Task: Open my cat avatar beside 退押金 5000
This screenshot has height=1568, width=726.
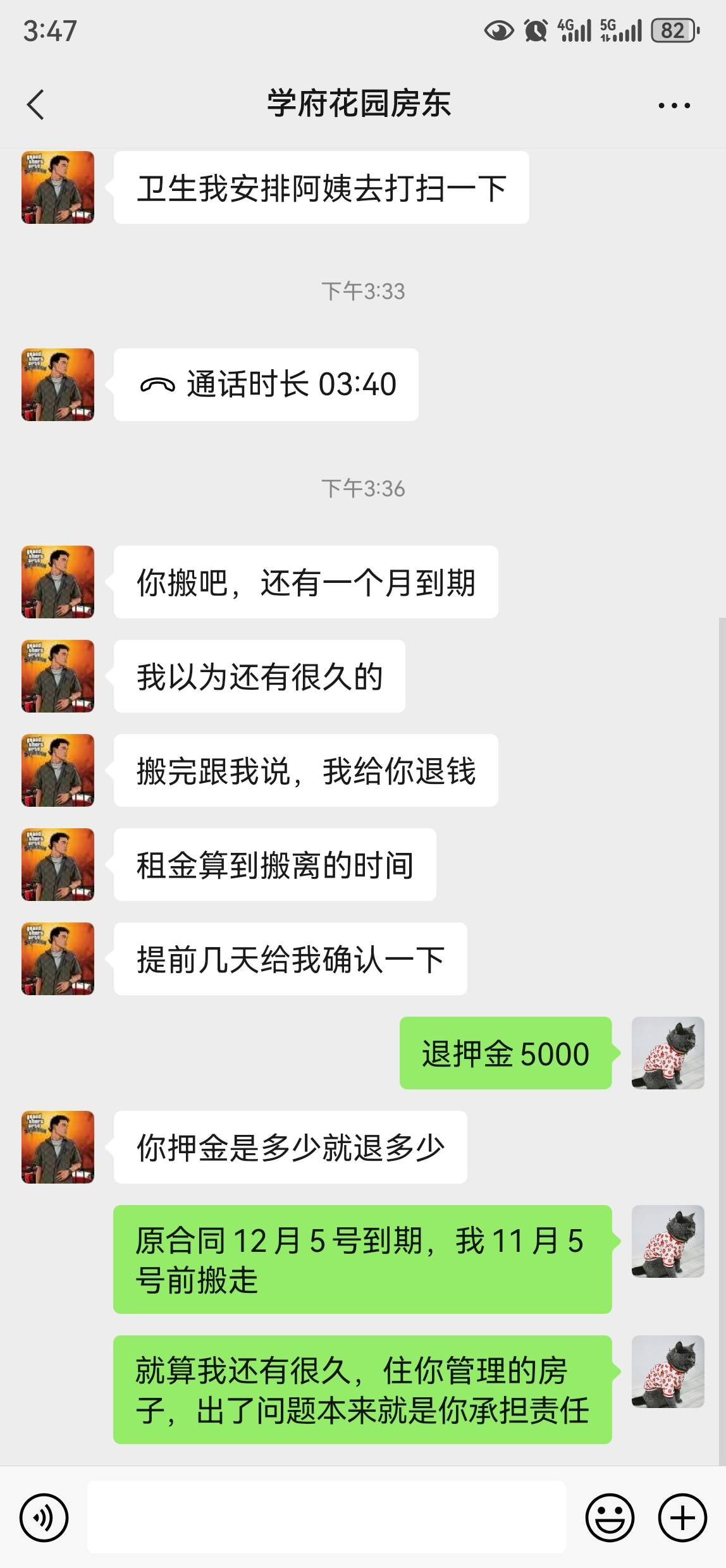Action: click(x=668, y=1053)
